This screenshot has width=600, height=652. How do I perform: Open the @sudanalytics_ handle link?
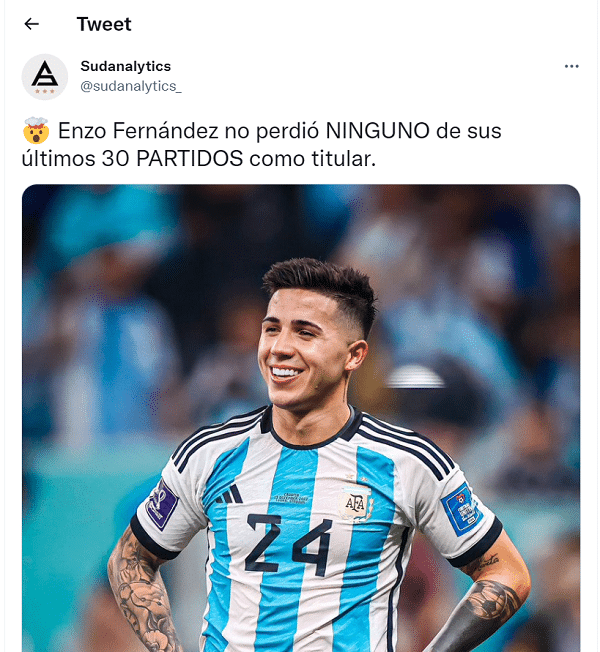131,87
